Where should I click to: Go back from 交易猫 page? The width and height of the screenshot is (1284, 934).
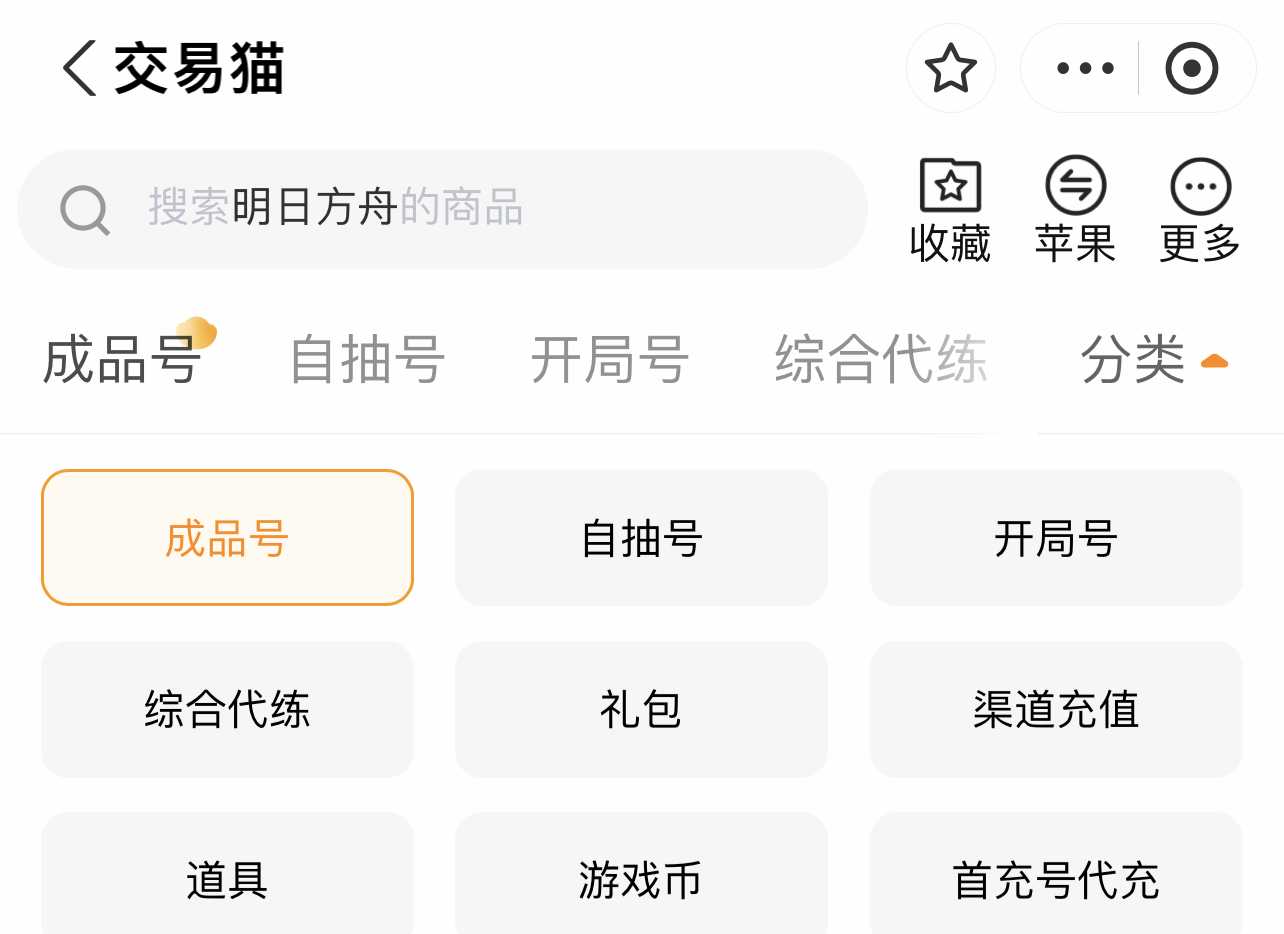pos(80,68)
